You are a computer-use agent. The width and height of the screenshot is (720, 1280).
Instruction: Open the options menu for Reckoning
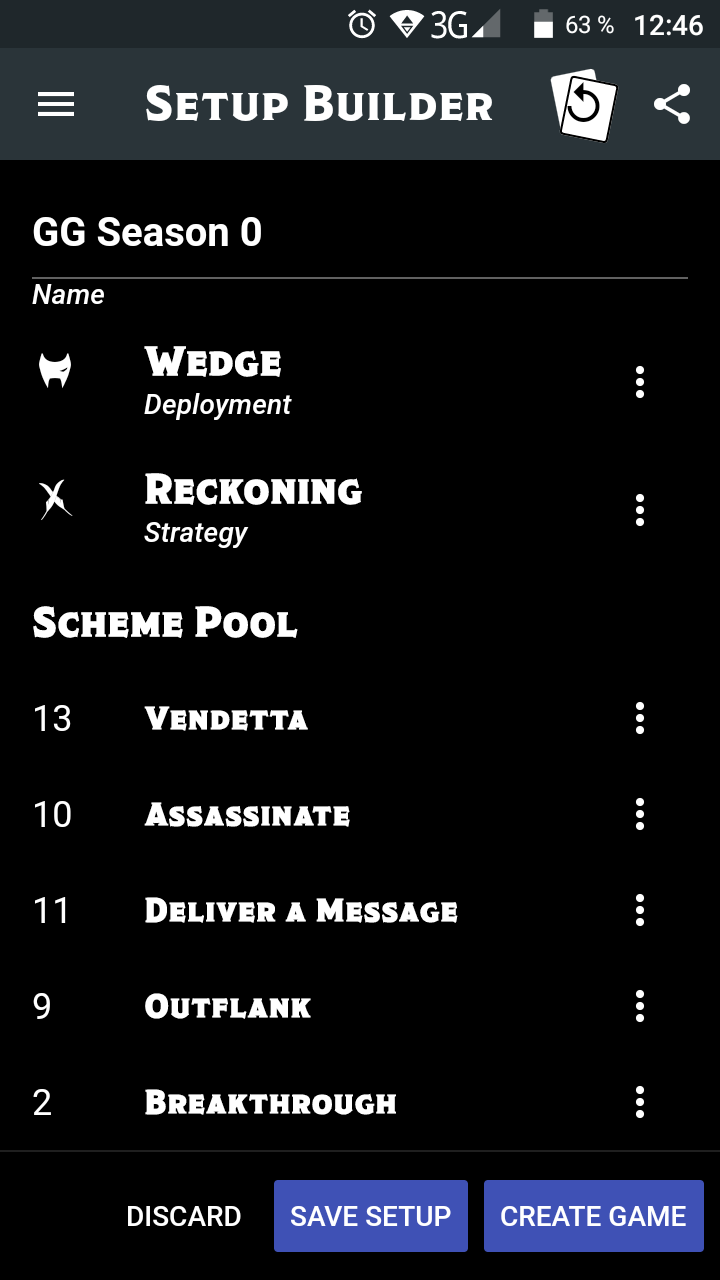(640, 510)
